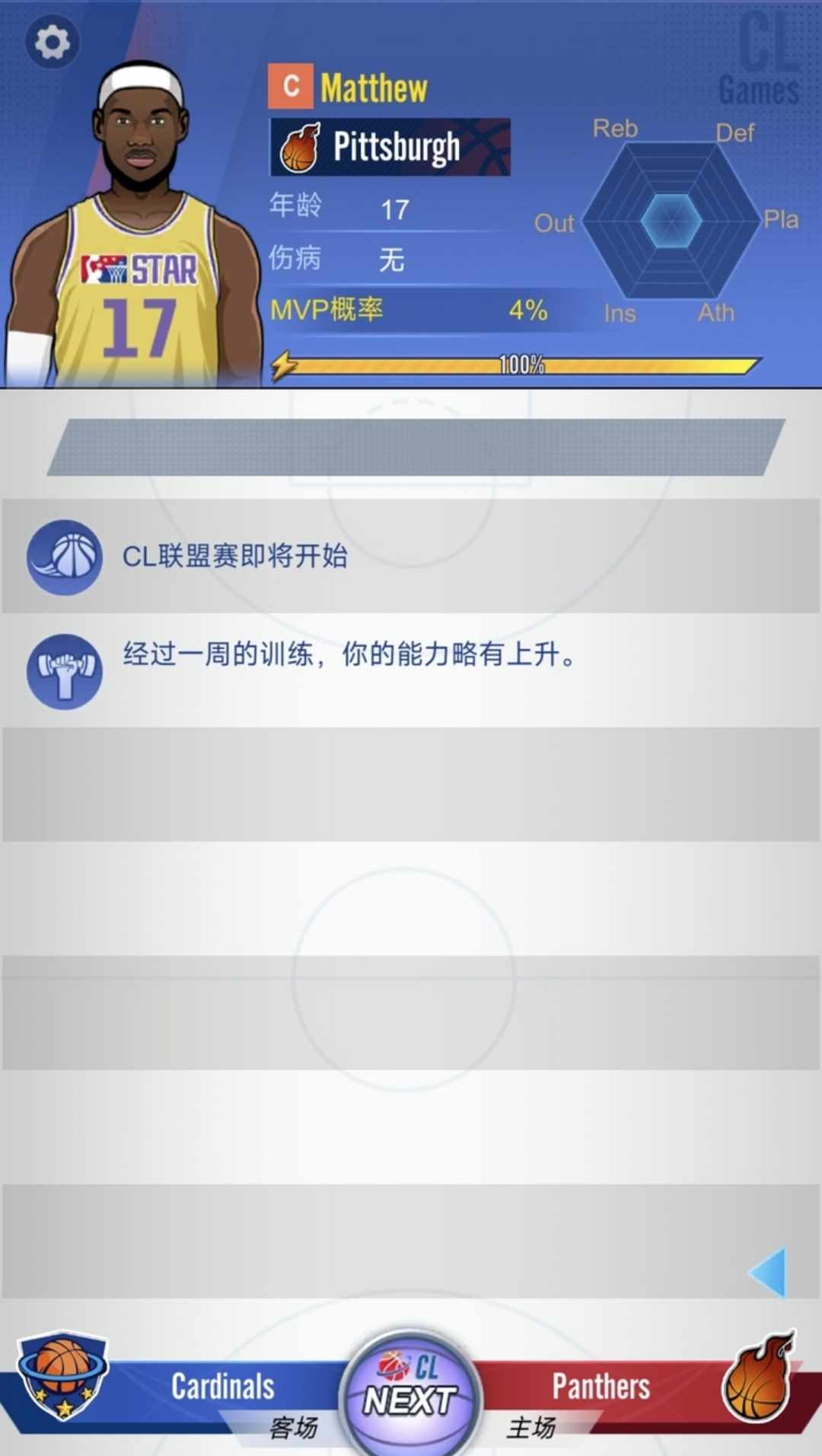
Task: Open the ability hexagon radar chart
Action: [671, 221]
